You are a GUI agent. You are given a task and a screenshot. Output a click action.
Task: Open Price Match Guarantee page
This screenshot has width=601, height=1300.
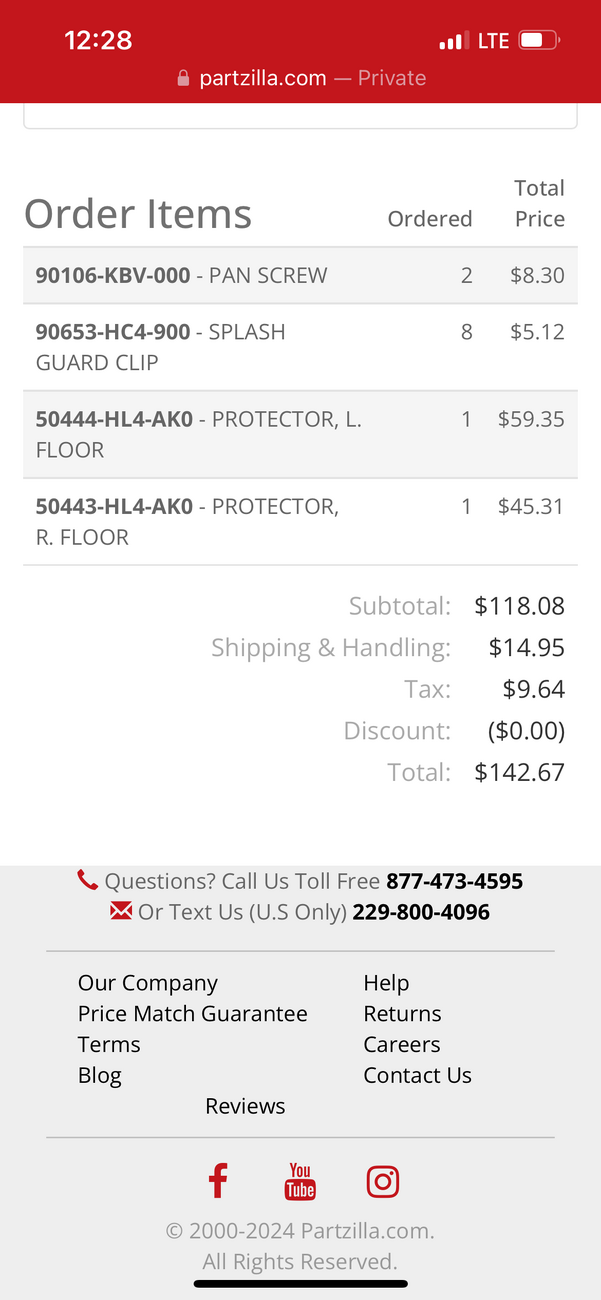pos(193,1014)
